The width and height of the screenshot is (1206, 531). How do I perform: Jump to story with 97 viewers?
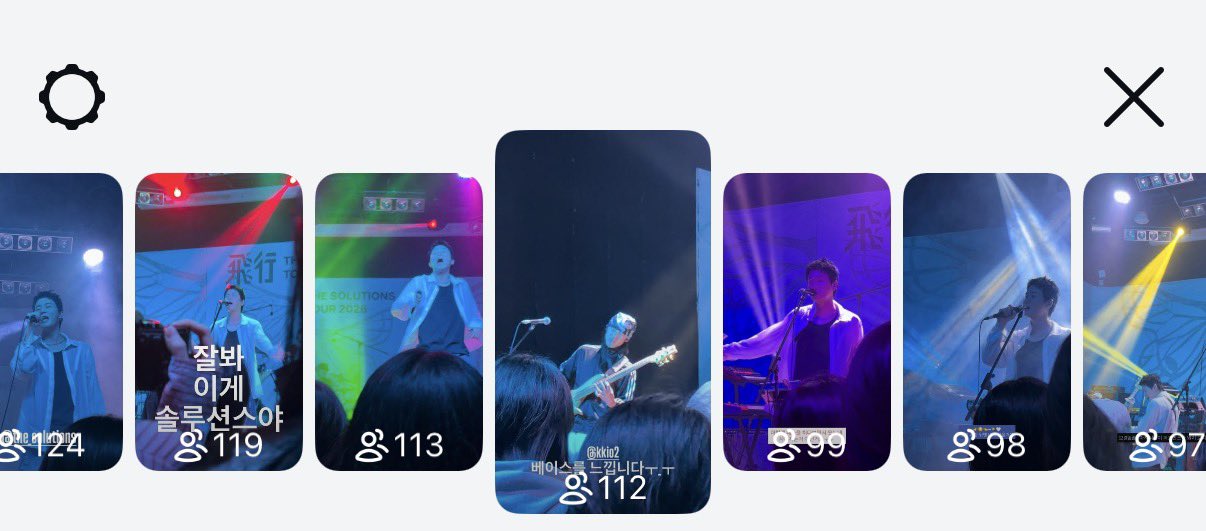(1145, 320)
